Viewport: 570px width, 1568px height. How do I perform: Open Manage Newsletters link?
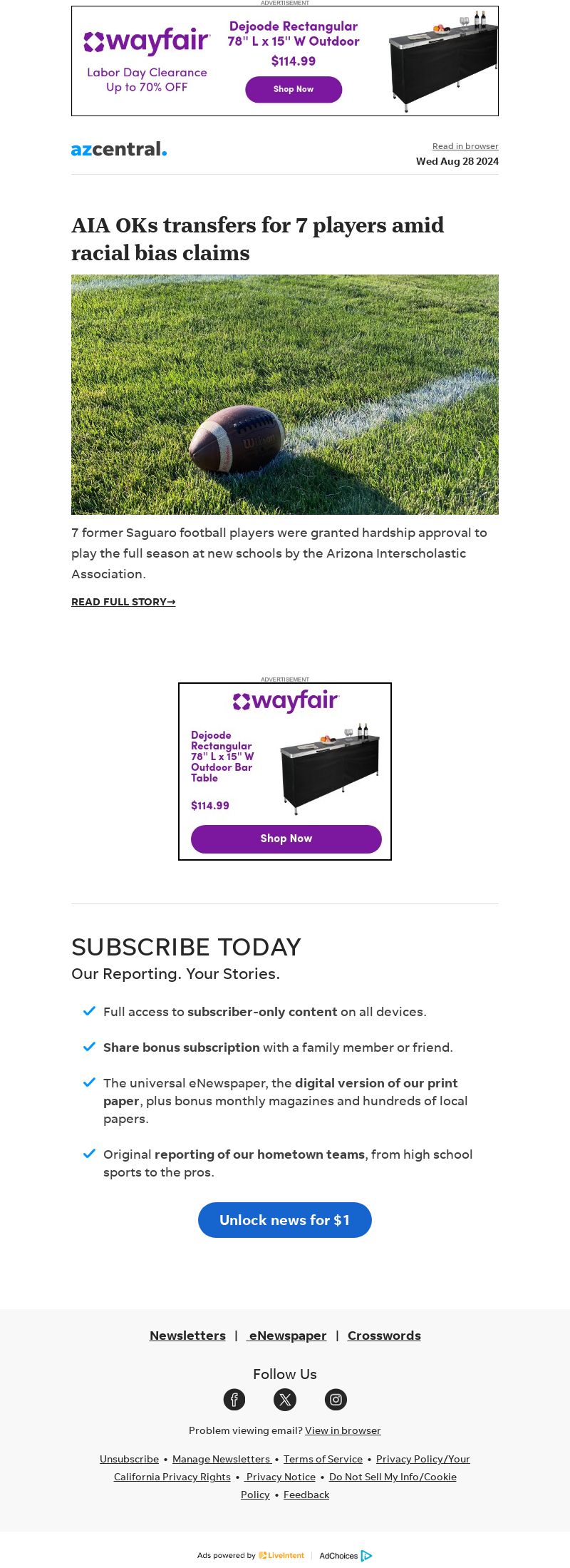coord(221,1459)
